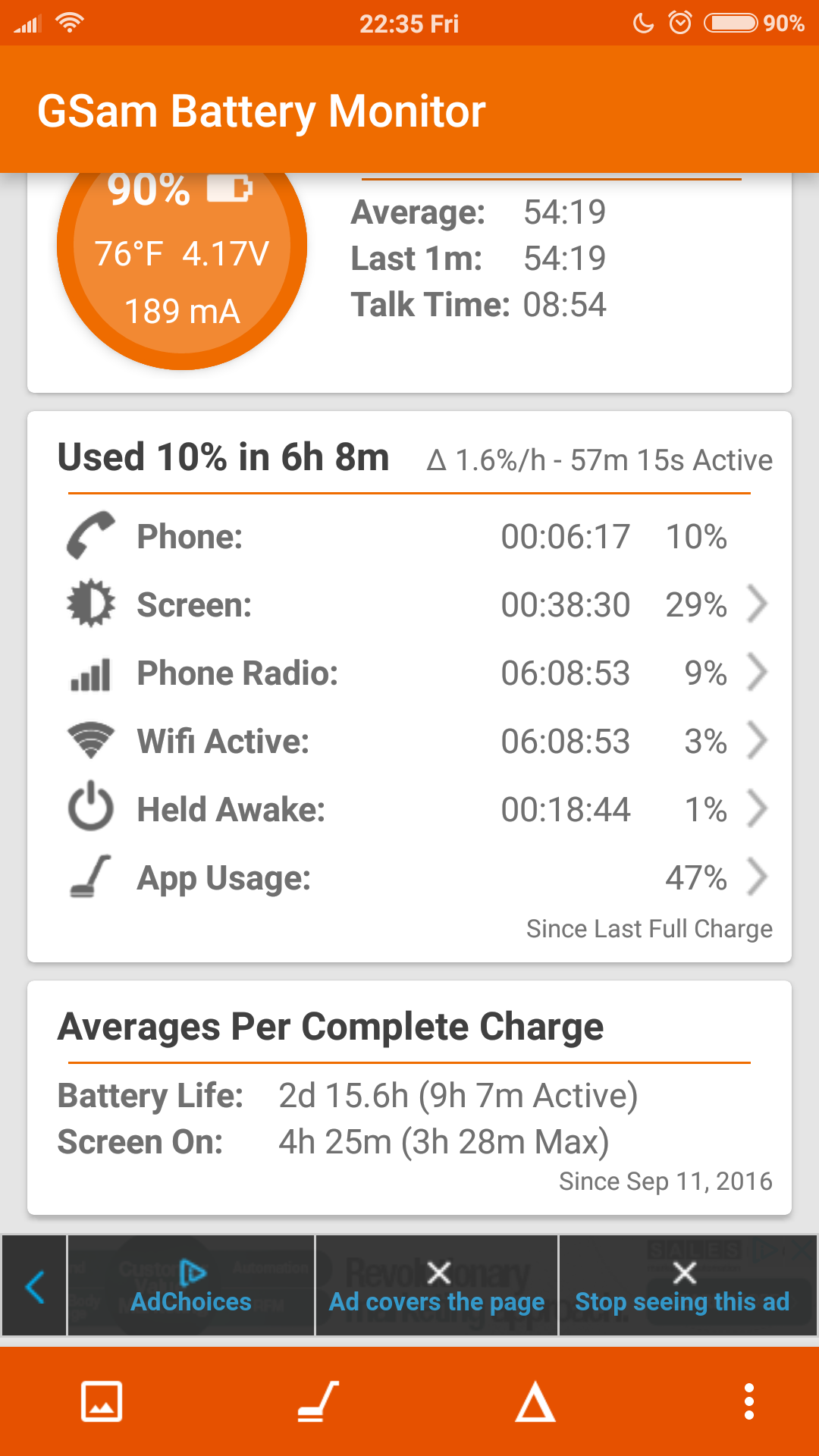Open the charts picture icon in bottom bar
819x1456 pixels.
[102, 1401]
